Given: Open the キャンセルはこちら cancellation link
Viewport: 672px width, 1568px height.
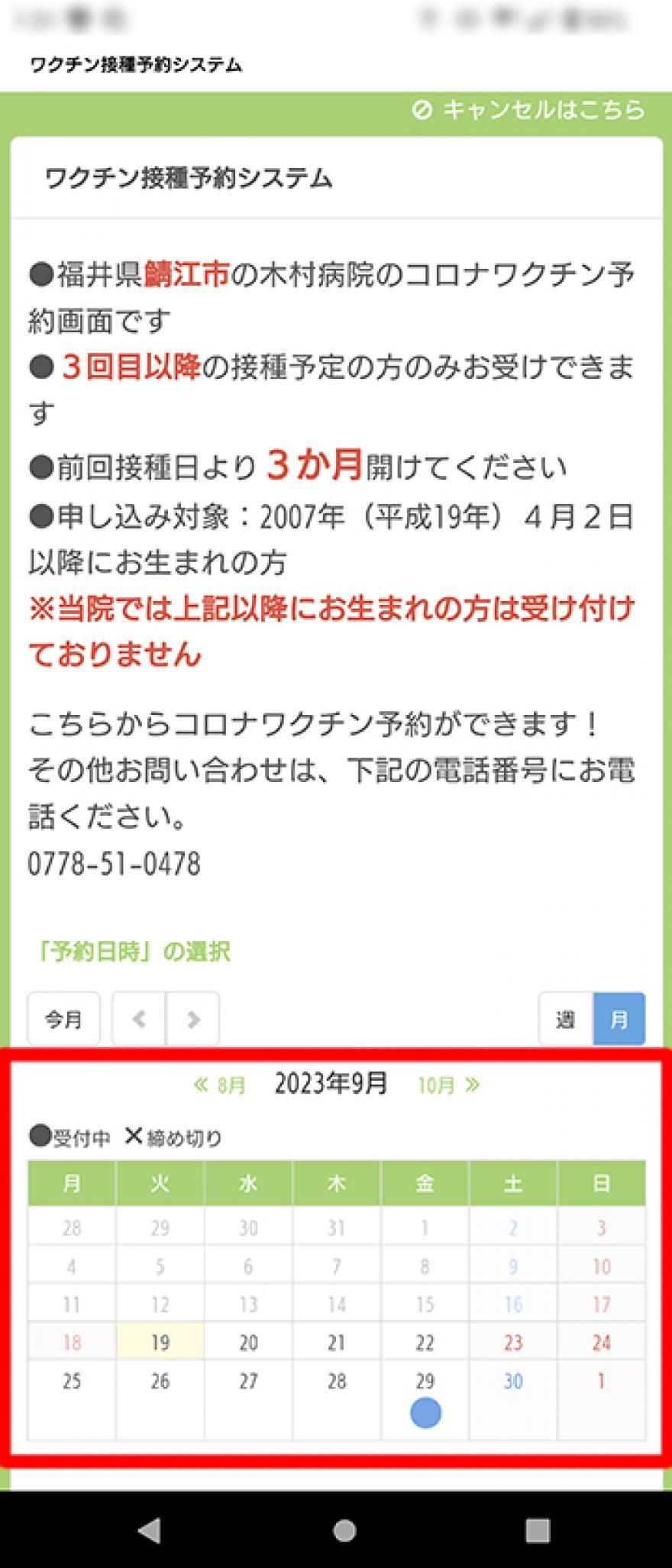Looking at the screenshot, I should 529,110.
